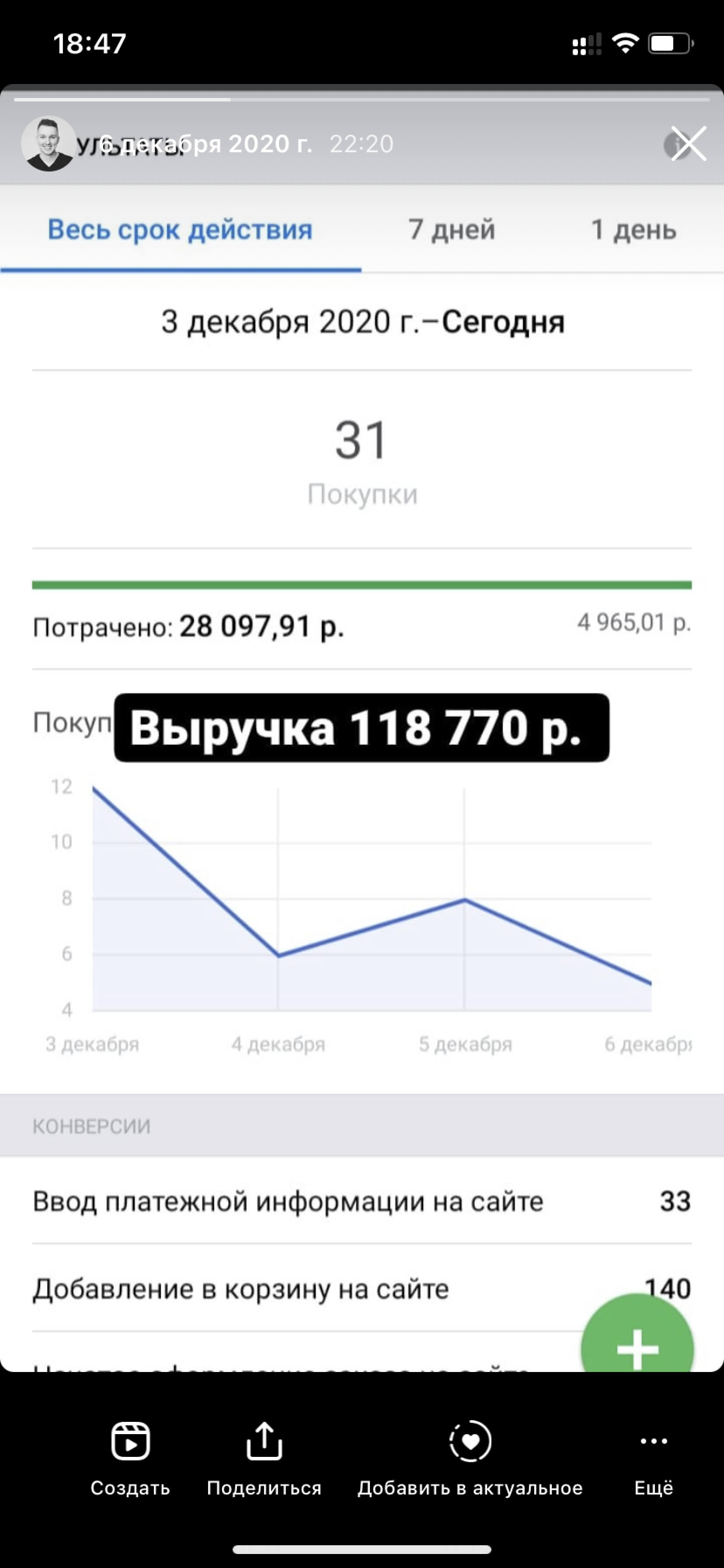The image size is (724, 1568).
Task: Close the story viewer
Action: [688, 143]
